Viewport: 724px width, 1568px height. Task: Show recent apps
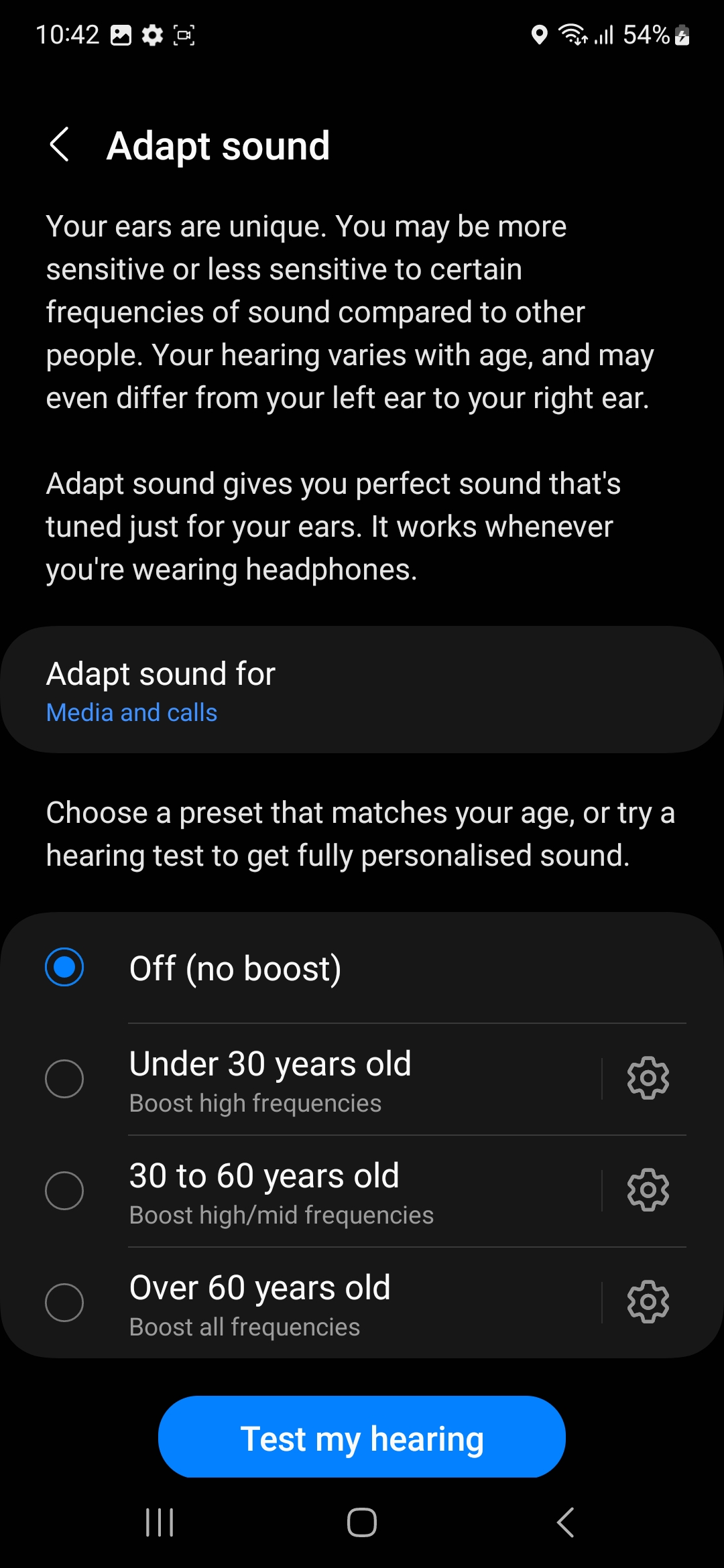click(x=160, y=1522)
